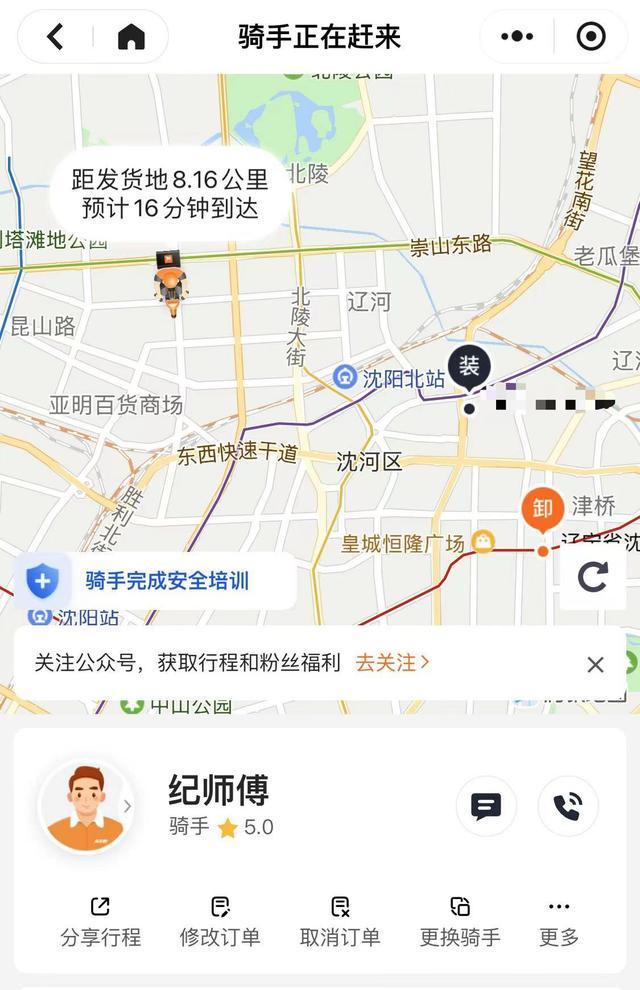Refresh the map location
The width and height of the screenshot is (640, 990).
point(592,577)
